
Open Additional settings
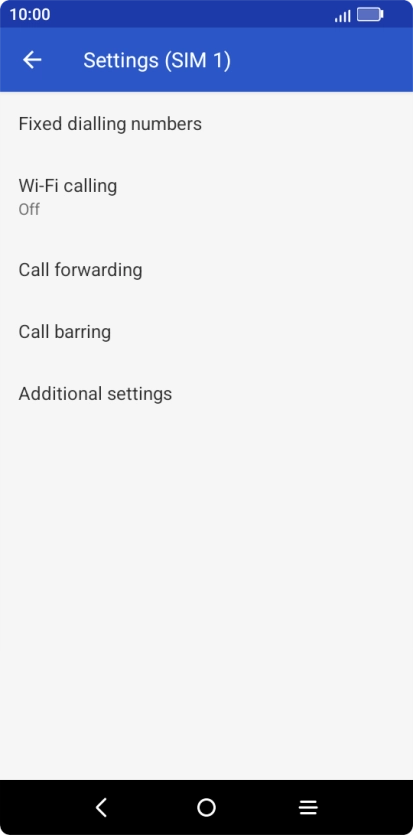pyautogui.click(x=206, y=394)
